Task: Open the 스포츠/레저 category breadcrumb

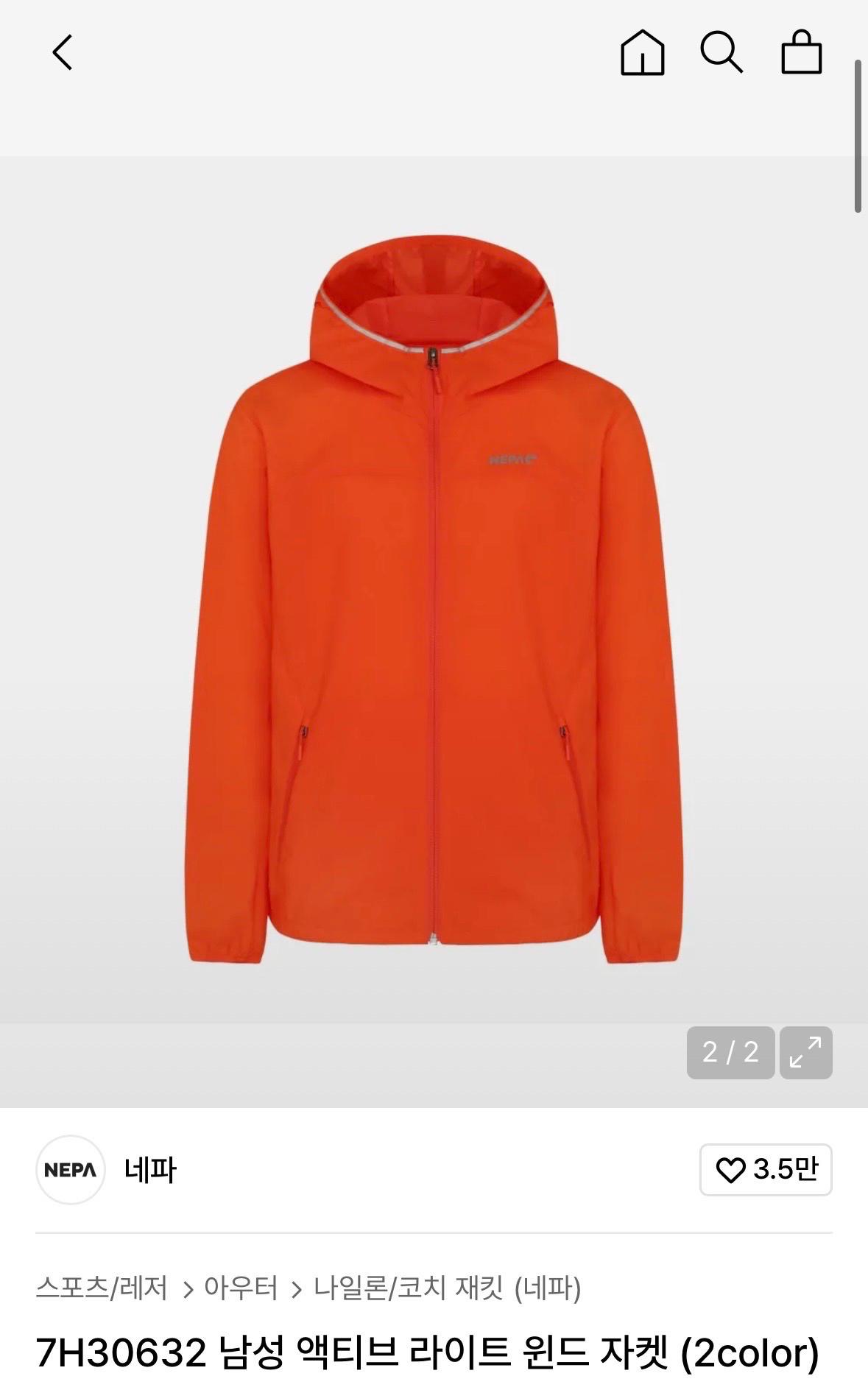Action: tap(102, 1288)
